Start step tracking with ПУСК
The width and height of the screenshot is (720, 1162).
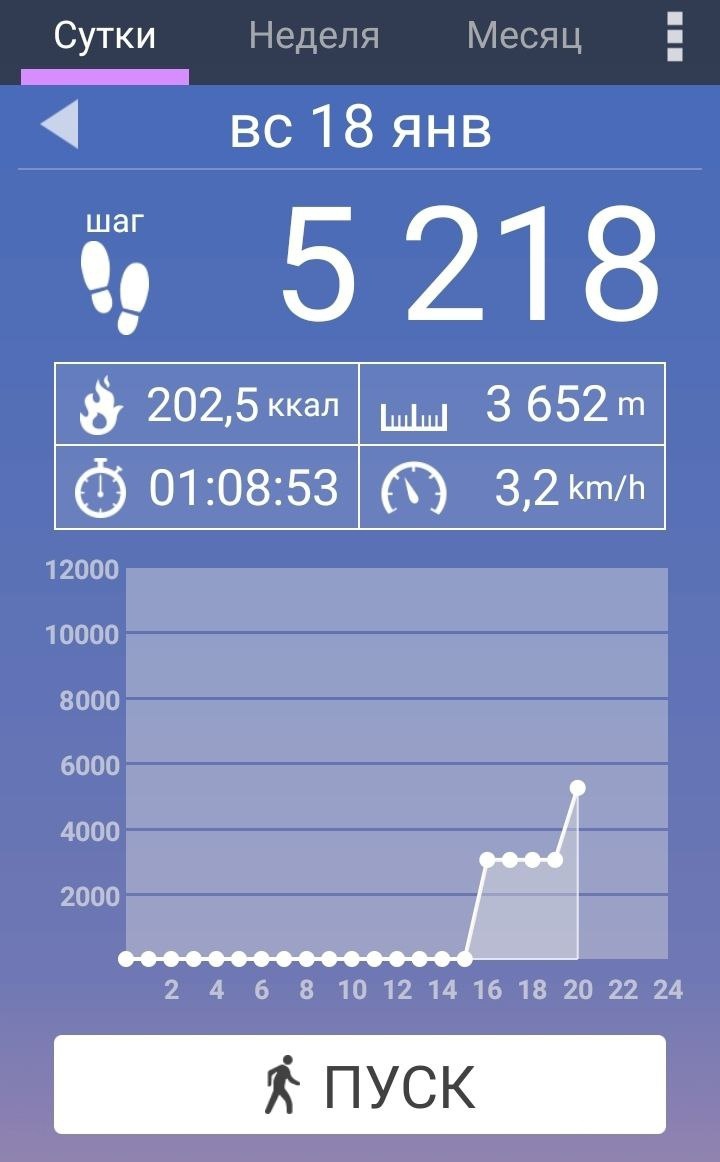pyautogui.click(x=360, y=1085)
